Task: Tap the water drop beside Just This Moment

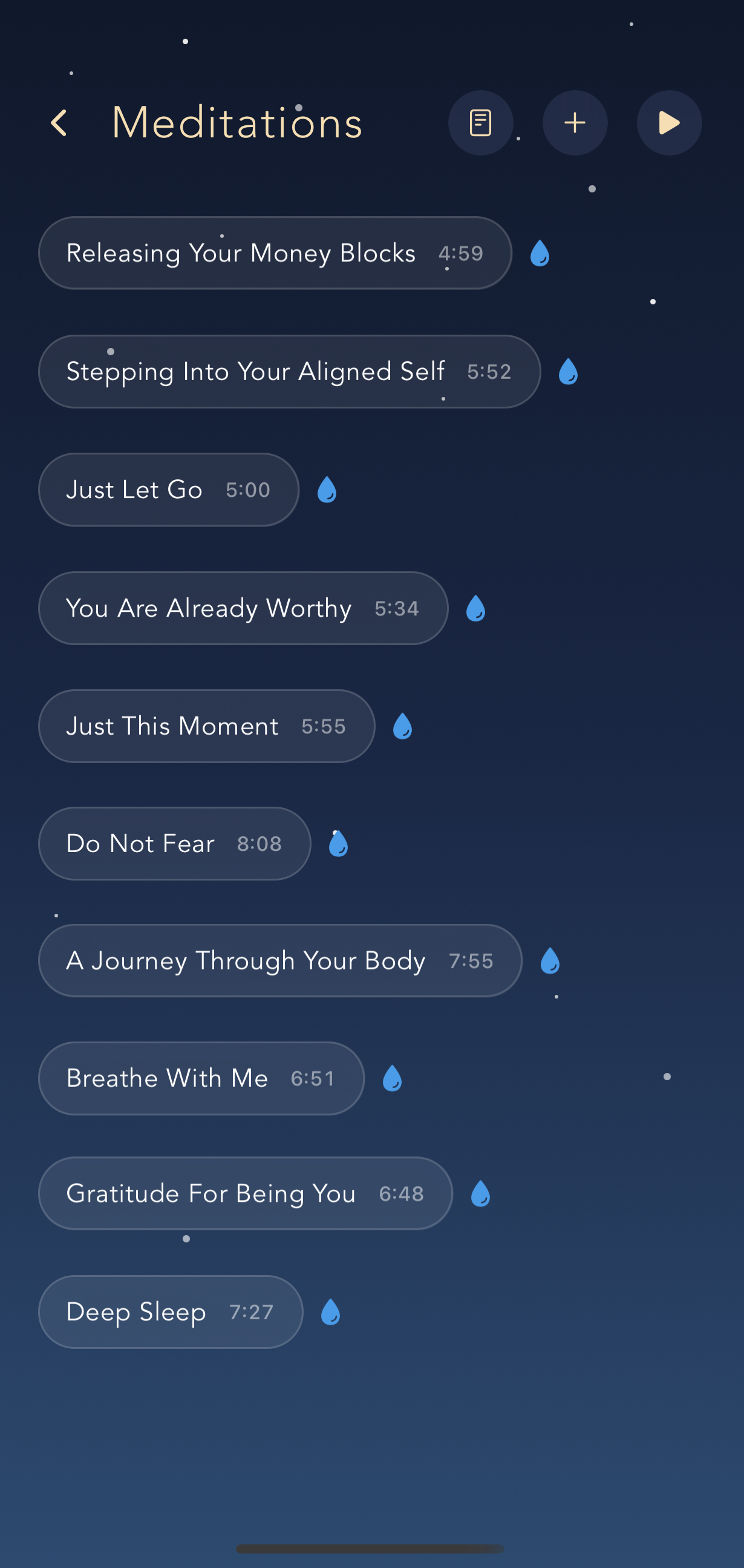Action: click(401, 726)
